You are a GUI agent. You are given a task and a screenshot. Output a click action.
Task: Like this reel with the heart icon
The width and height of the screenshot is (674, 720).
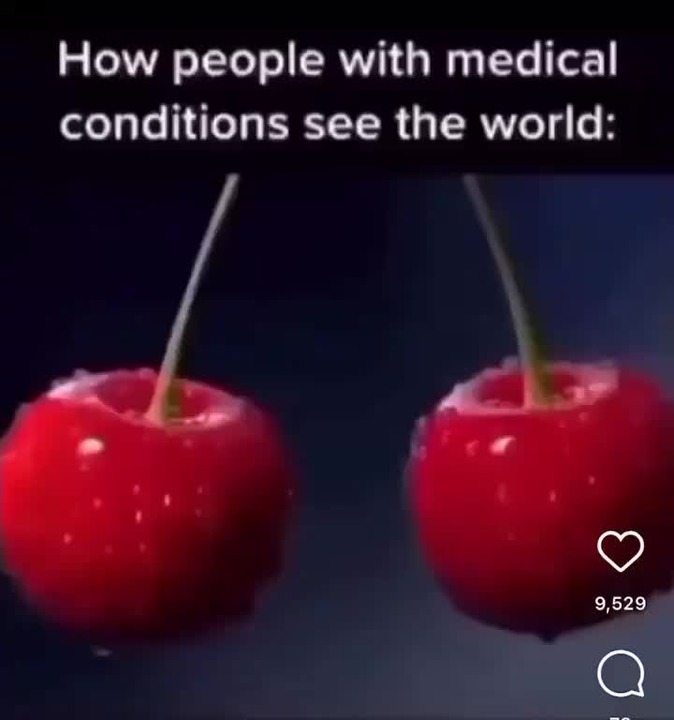click(x=620, y=551)
